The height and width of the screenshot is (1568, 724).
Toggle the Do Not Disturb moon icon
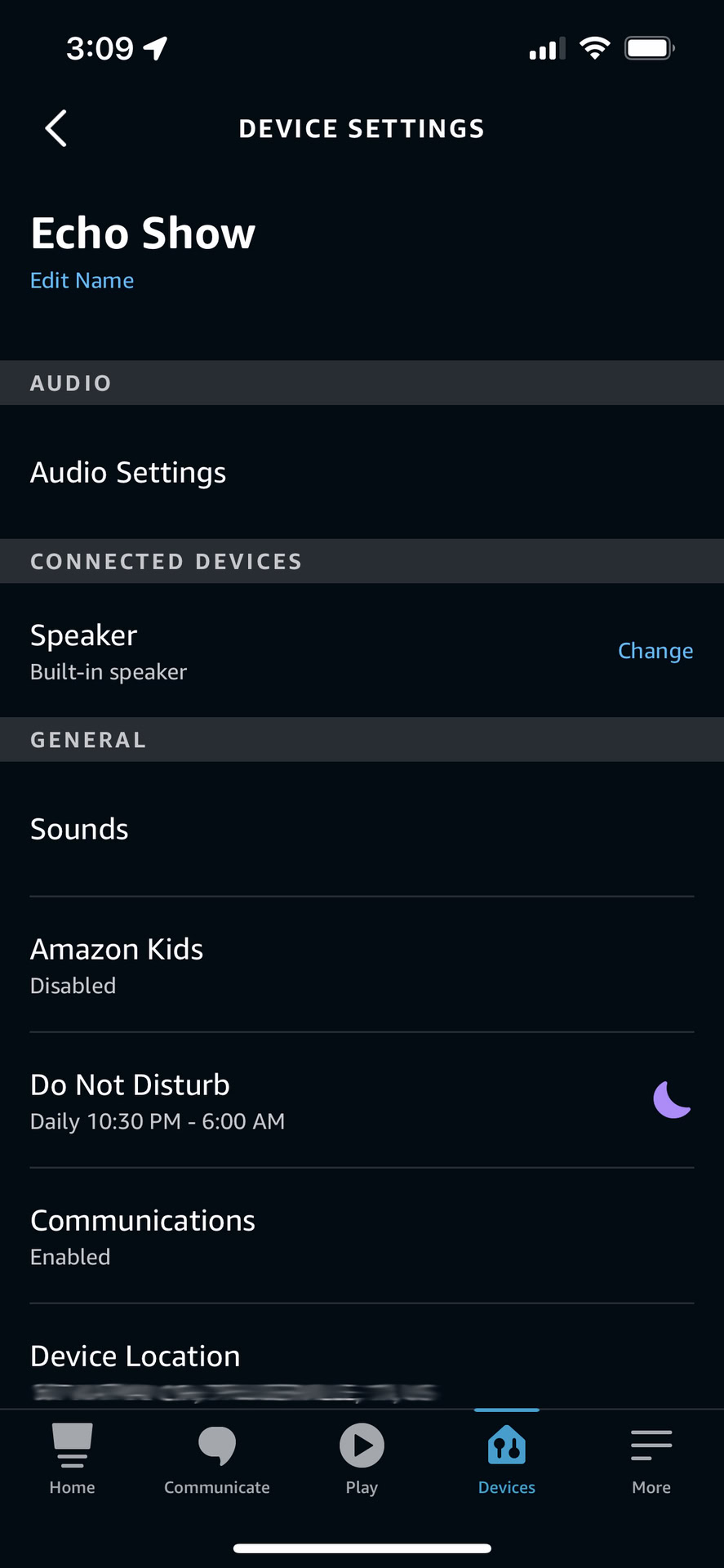coord(672,1099)
